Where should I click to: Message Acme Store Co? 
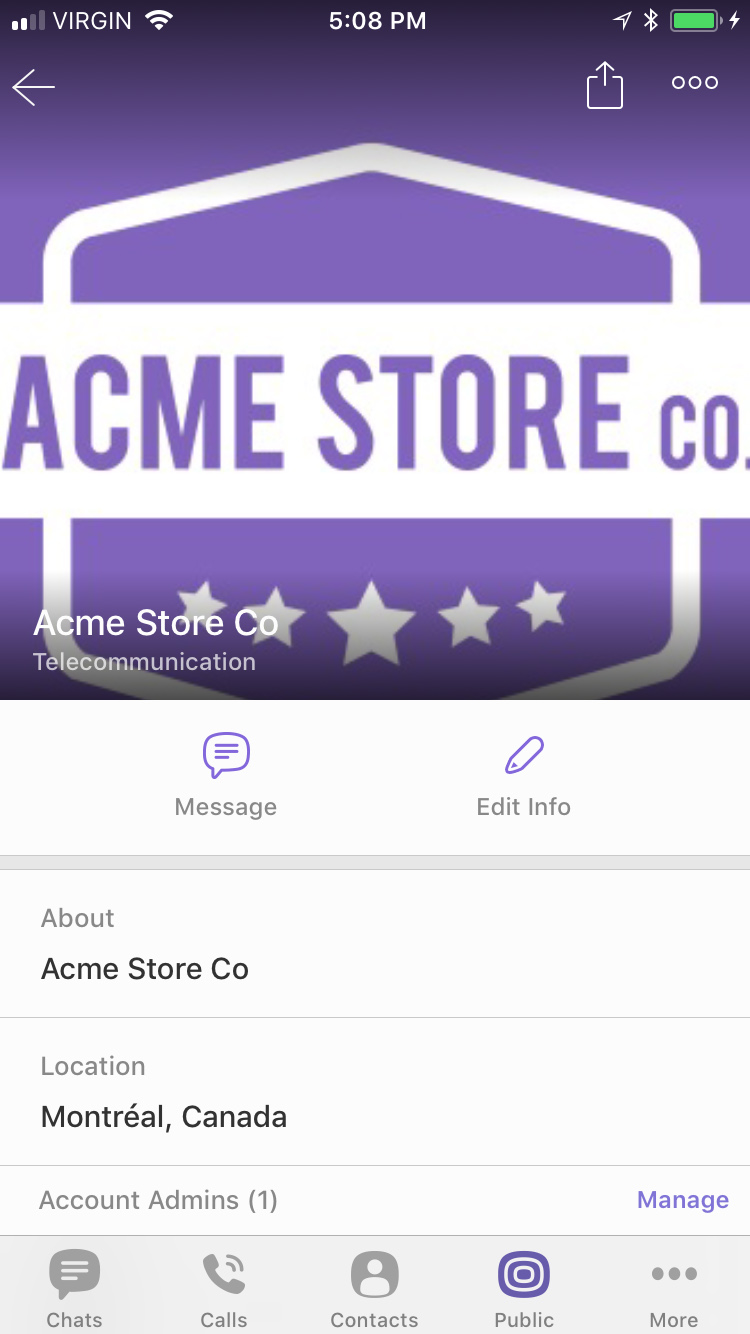pos(226,775)
